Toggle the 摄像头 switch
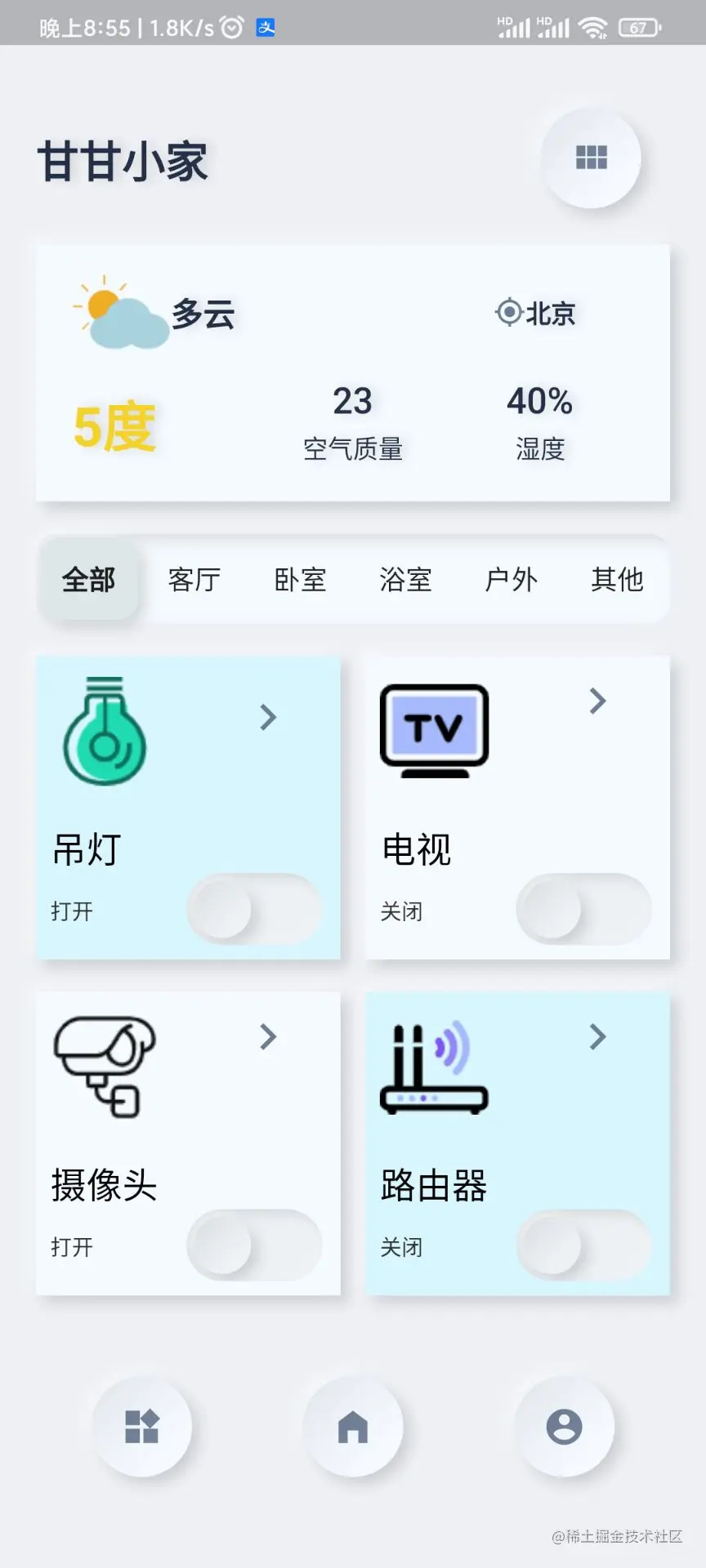The height and width of the screenshot is (1568, 706). [253, 1245]
